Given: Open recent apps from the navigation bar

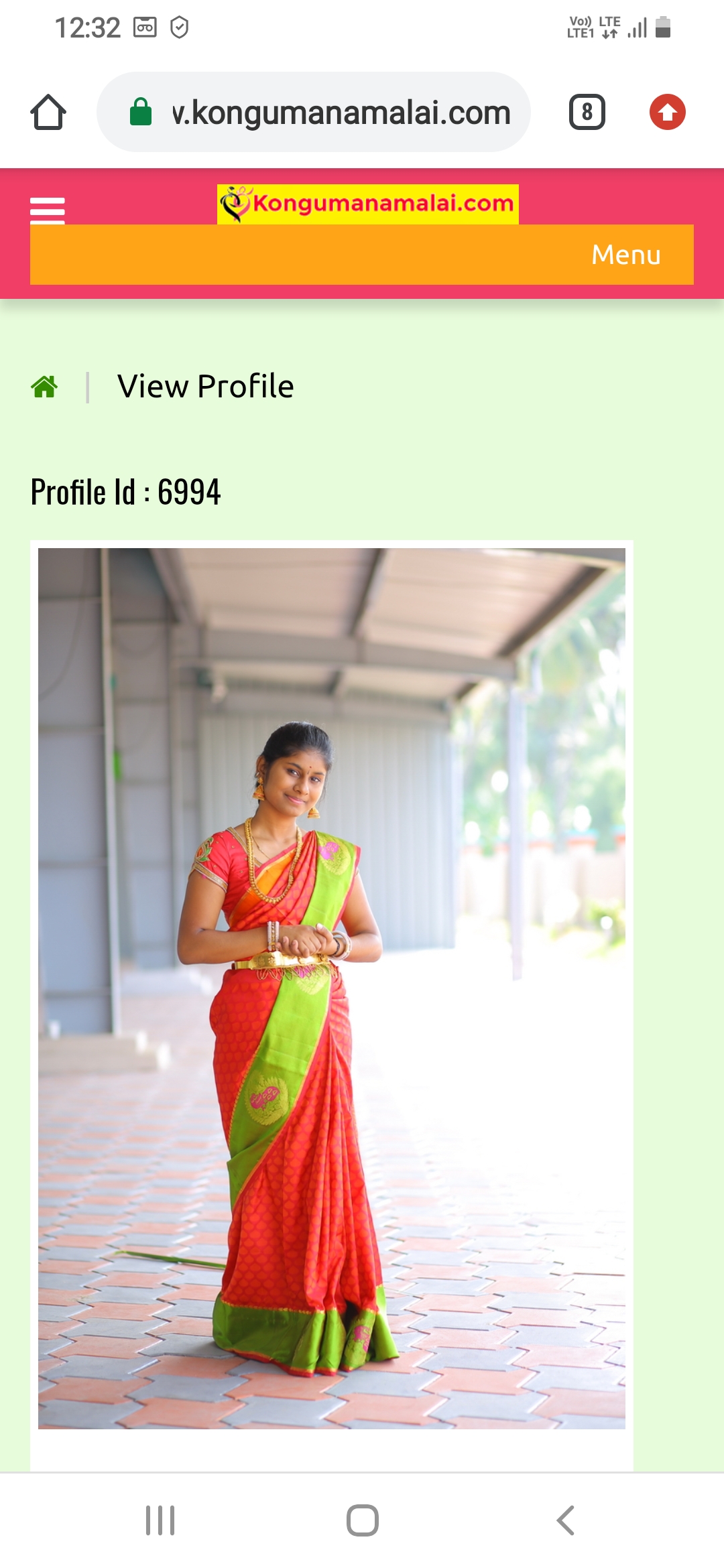Looking at the screenshot, I should pyautogui.click(x=160, y=1520).
